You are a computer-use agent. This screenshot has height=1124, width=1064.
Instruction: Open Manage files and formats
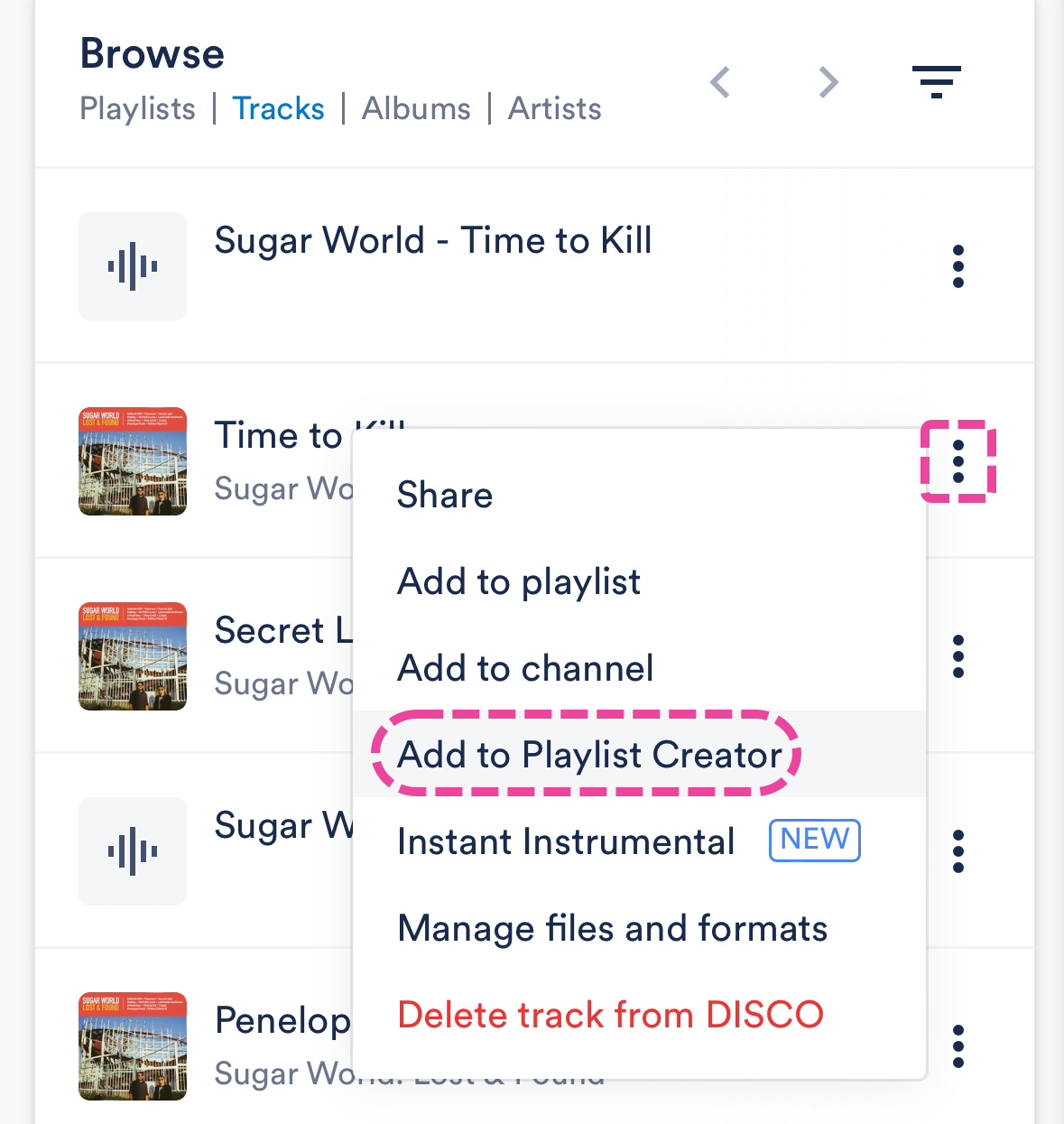coord(612,928)
